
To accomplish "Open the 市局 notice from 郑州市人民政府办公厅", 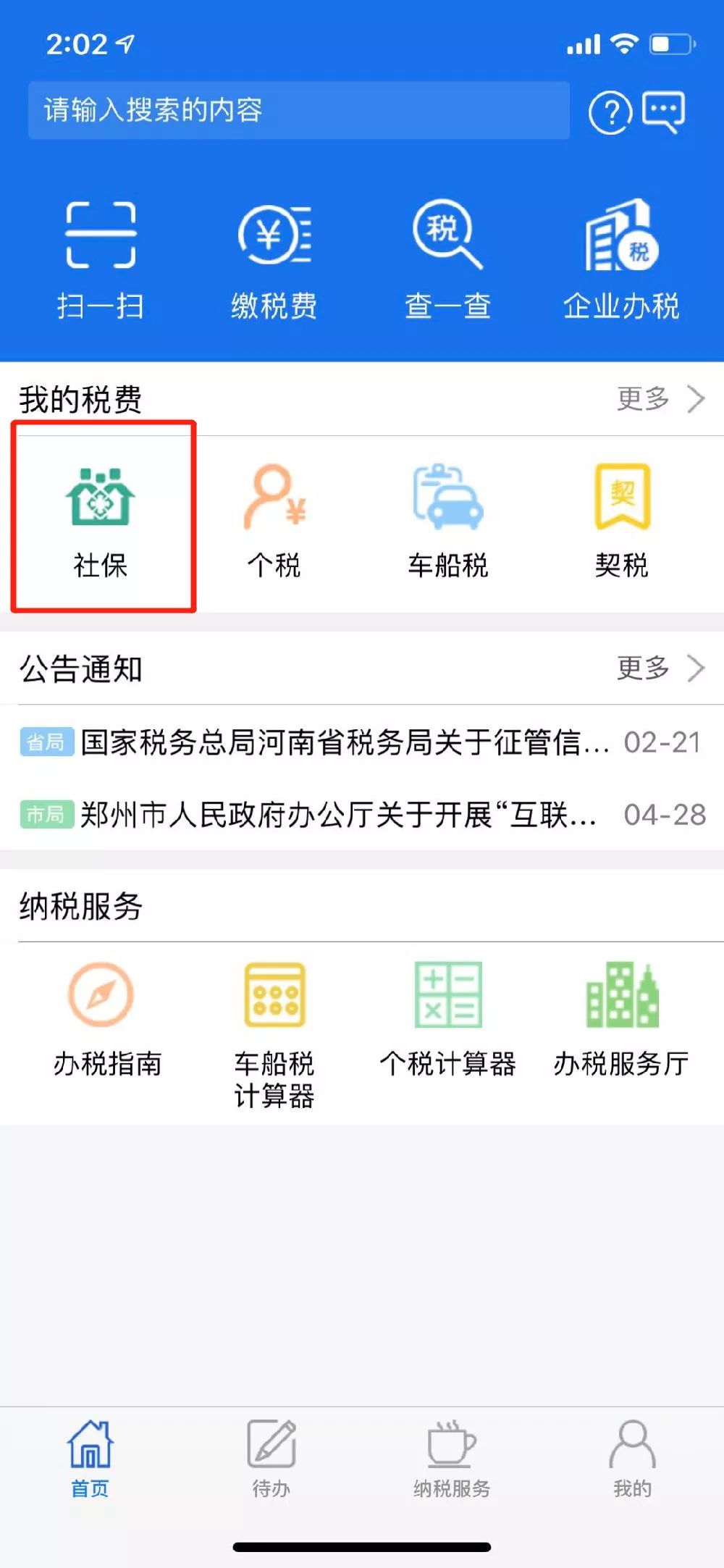I will tap(362, 815).
